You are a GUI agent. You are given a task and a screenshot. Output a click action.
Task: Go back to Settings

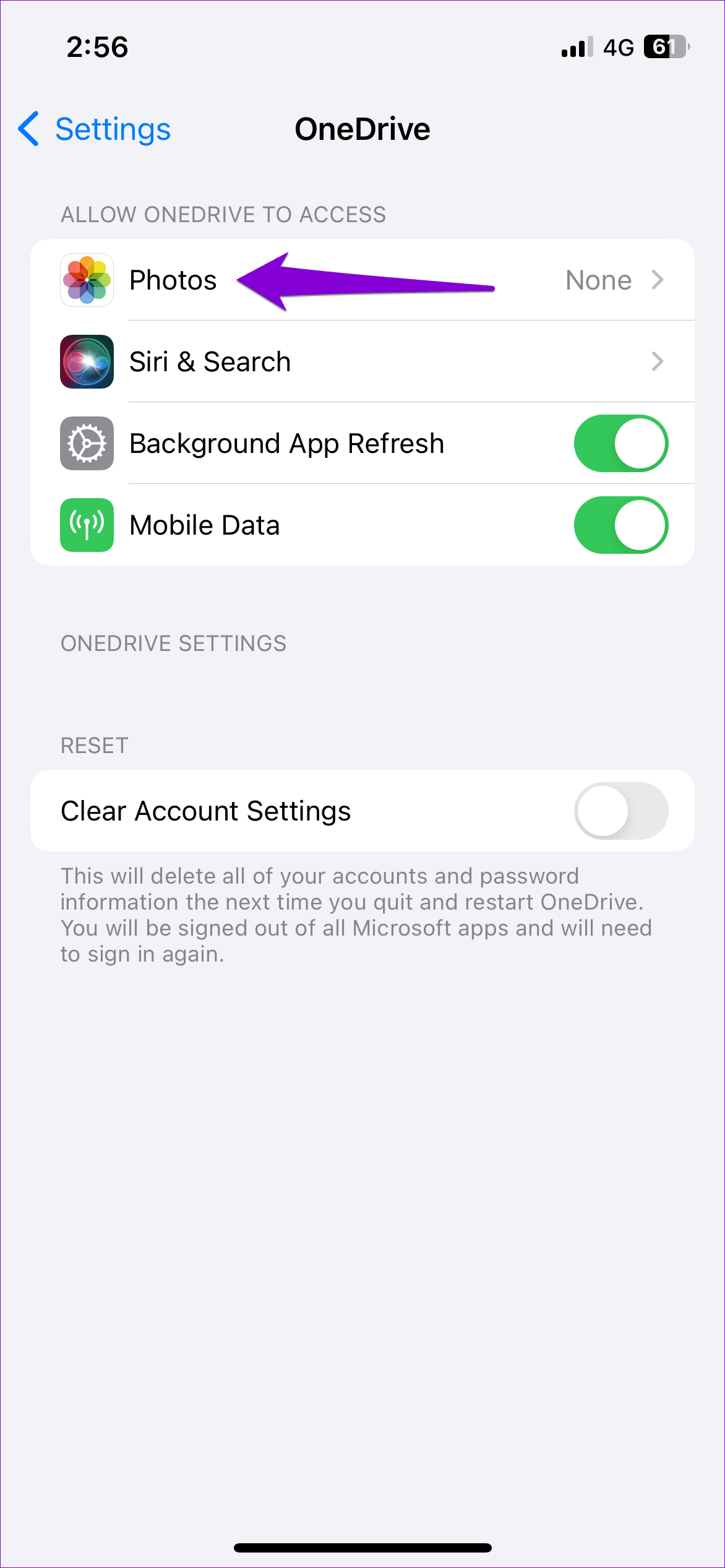click(93, 129)
